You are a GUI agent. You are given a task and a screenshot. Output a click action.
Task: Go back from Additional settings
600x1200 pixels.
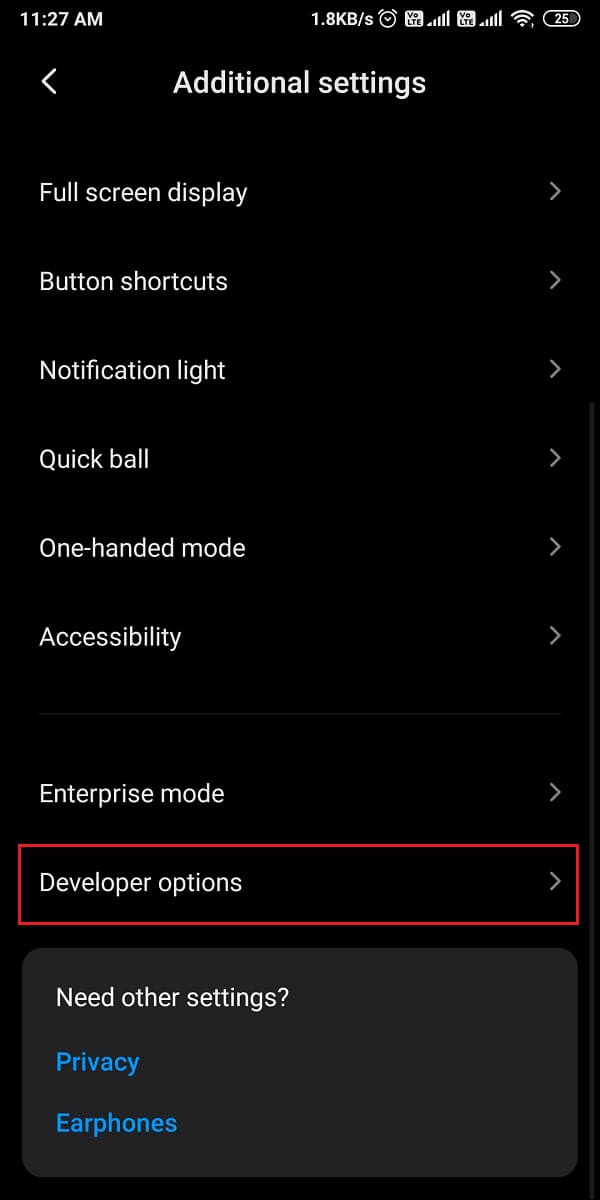tap(49, 82)
